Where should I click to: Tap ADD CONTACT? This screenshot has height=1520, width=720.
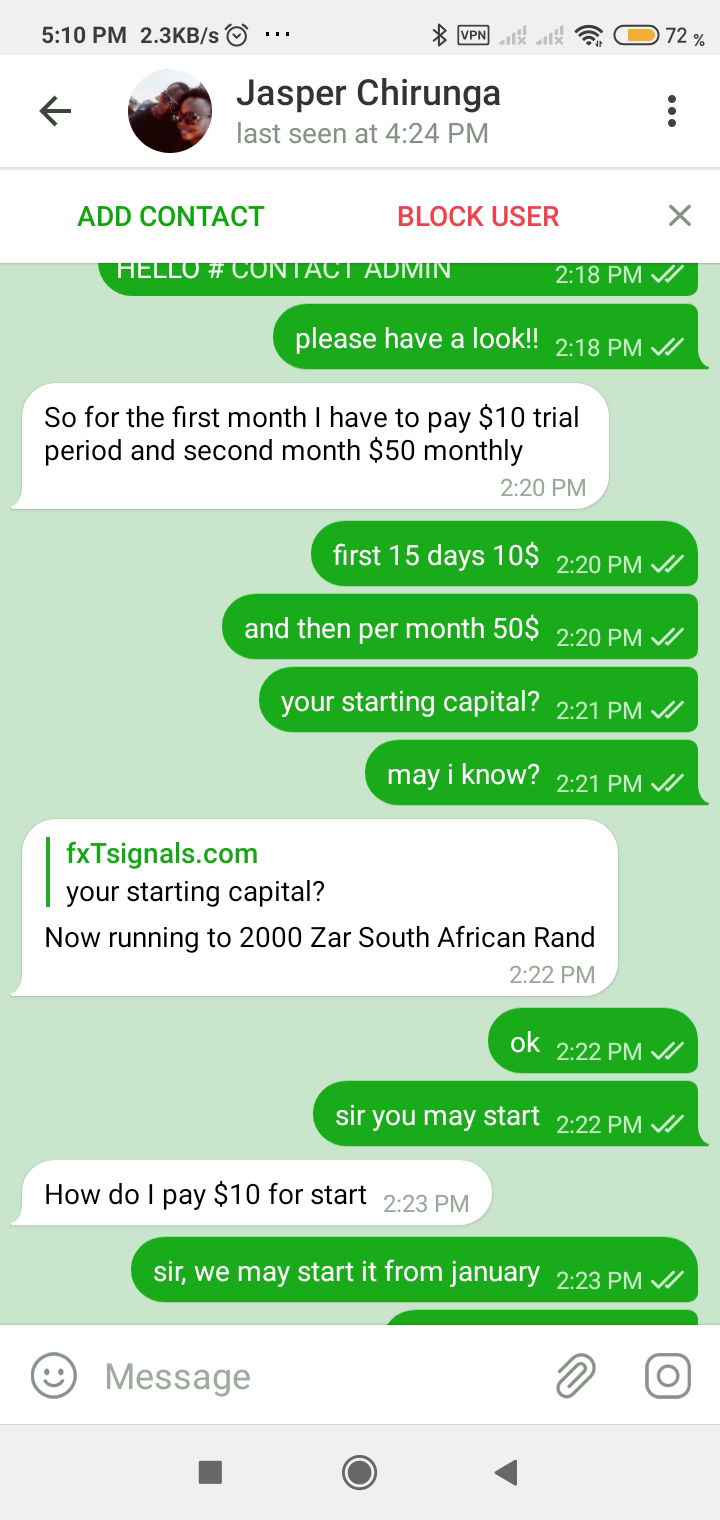click(x=171, y=216)
